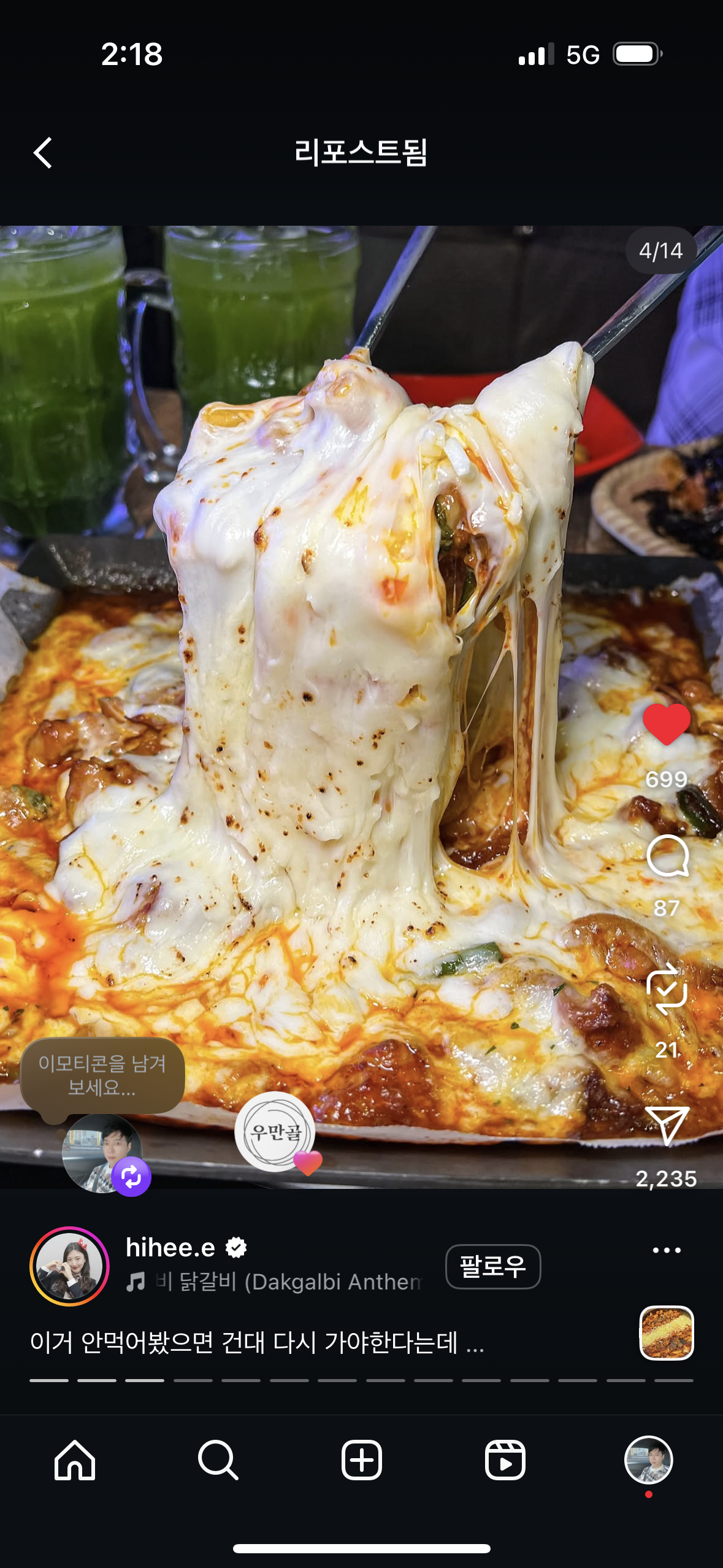Go to the Home tab
Image resolution: width=723 pixels, height=1568 pixels.
pyautogui.click(x=75, y=1460)
